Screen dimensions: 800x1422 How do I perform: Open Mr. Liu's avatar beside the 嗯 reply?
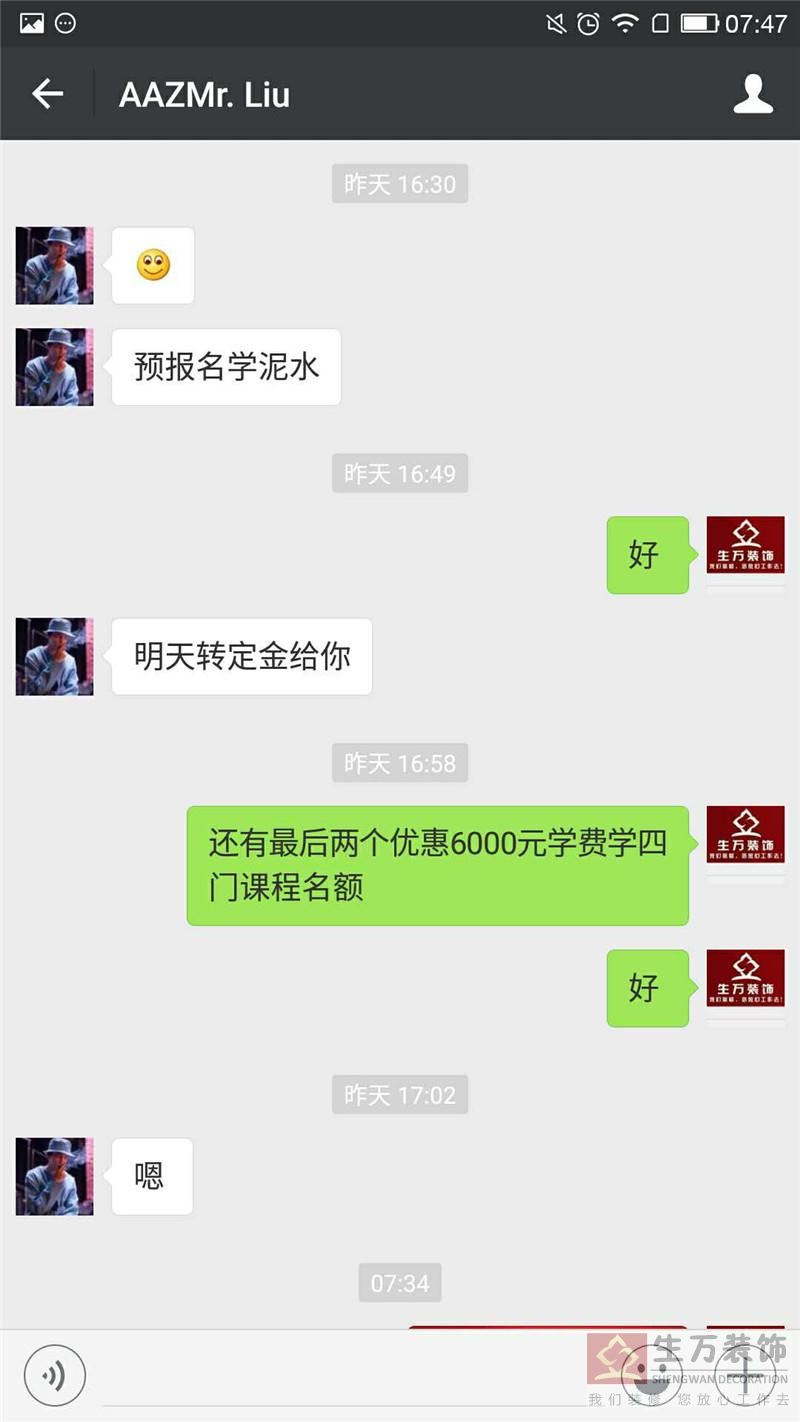tap(55, 1177)
